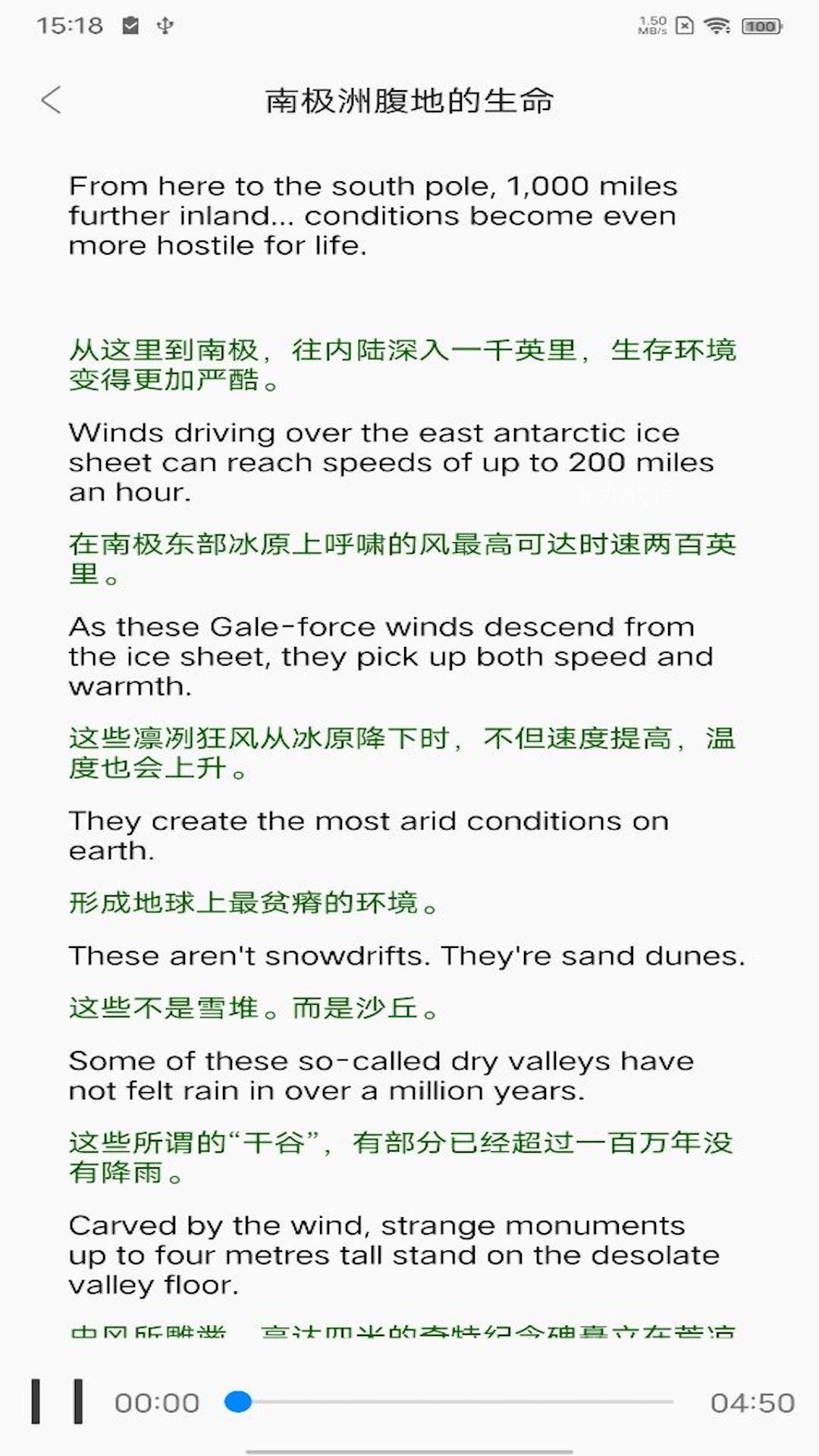Pause the audio playback
Image resolution: width=819 pixels, height=1456 pixels.
coord(57,1401)
